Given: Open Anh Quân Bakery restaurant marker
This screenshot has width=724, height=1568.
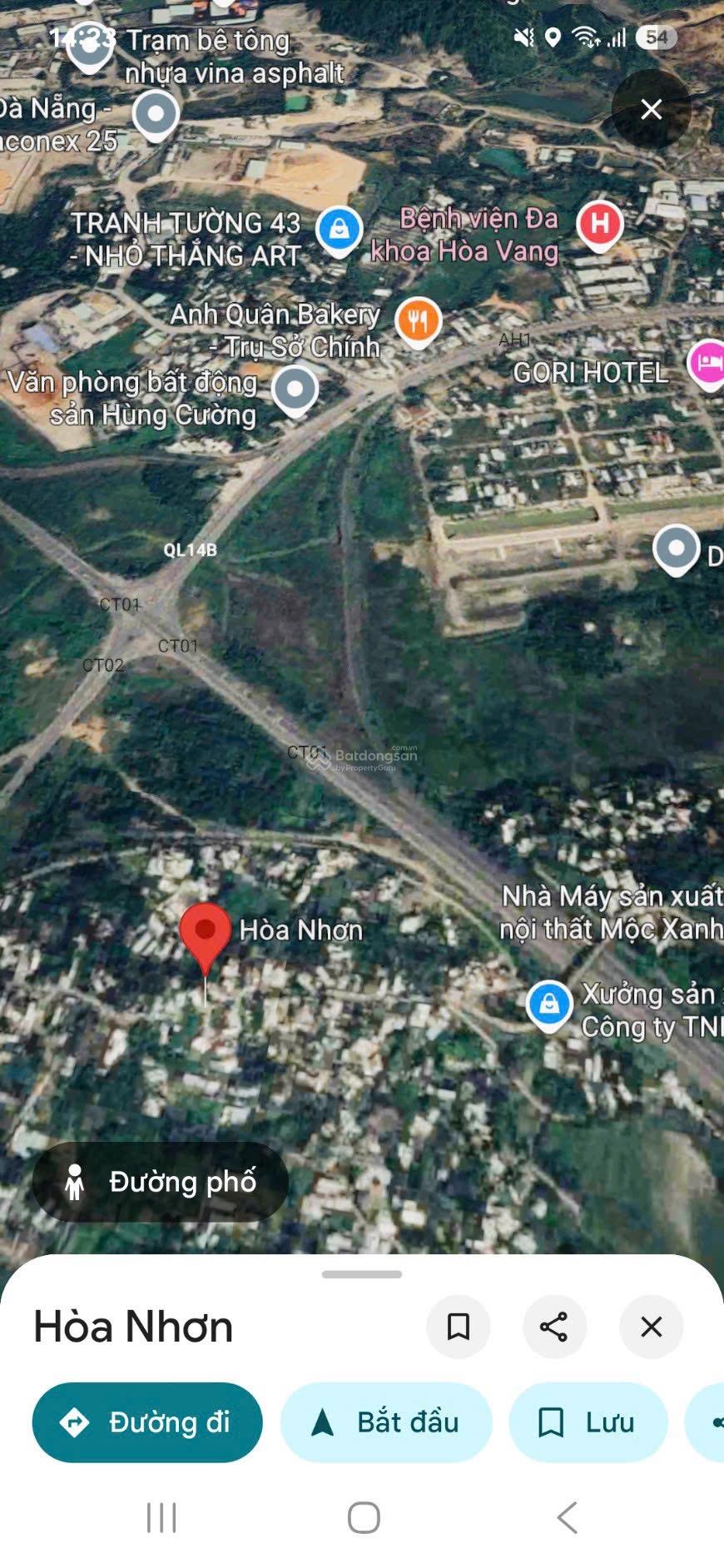Looking at the screenshot, I should pyautogui.click(x=418, y=320).
